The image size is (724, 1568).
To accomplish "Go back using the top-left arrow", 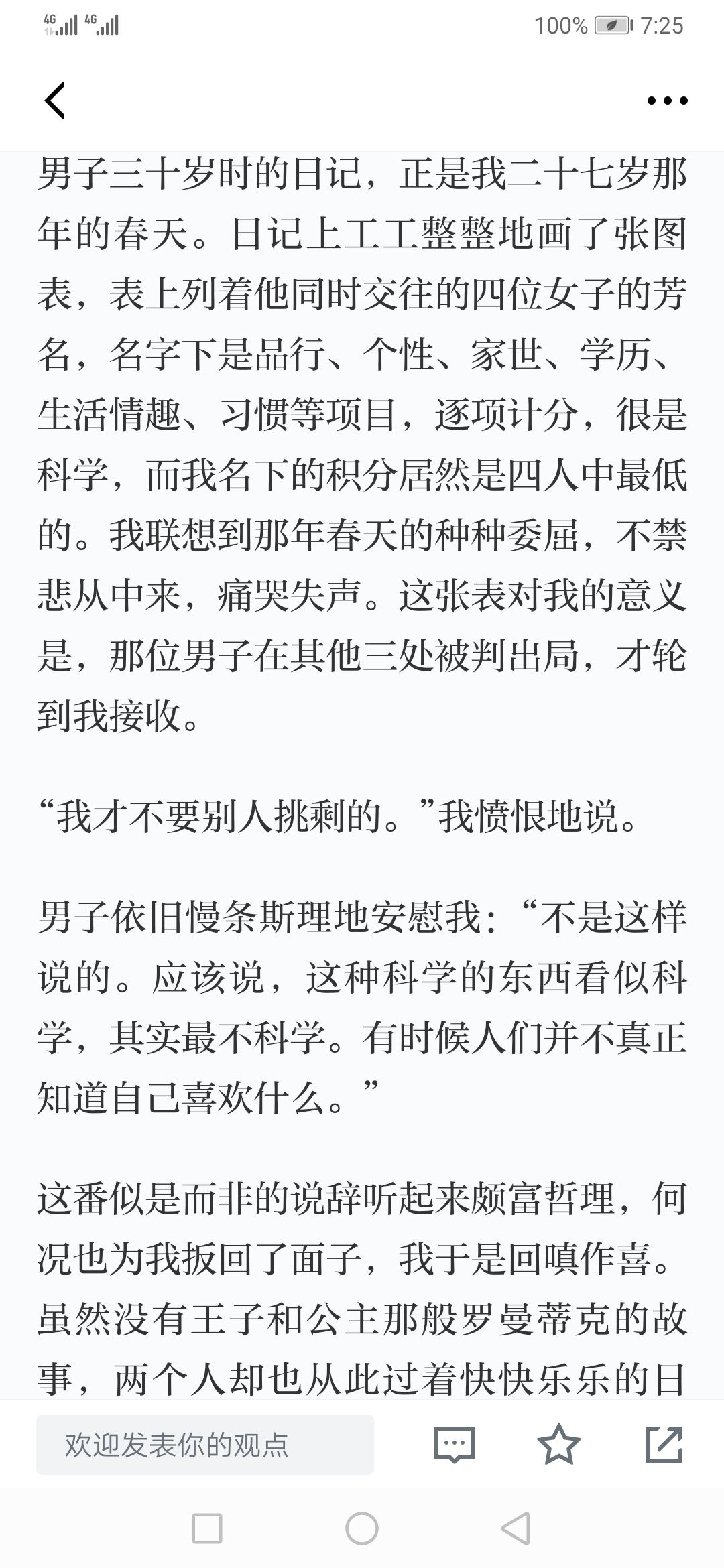I will (x=55, y=101).
